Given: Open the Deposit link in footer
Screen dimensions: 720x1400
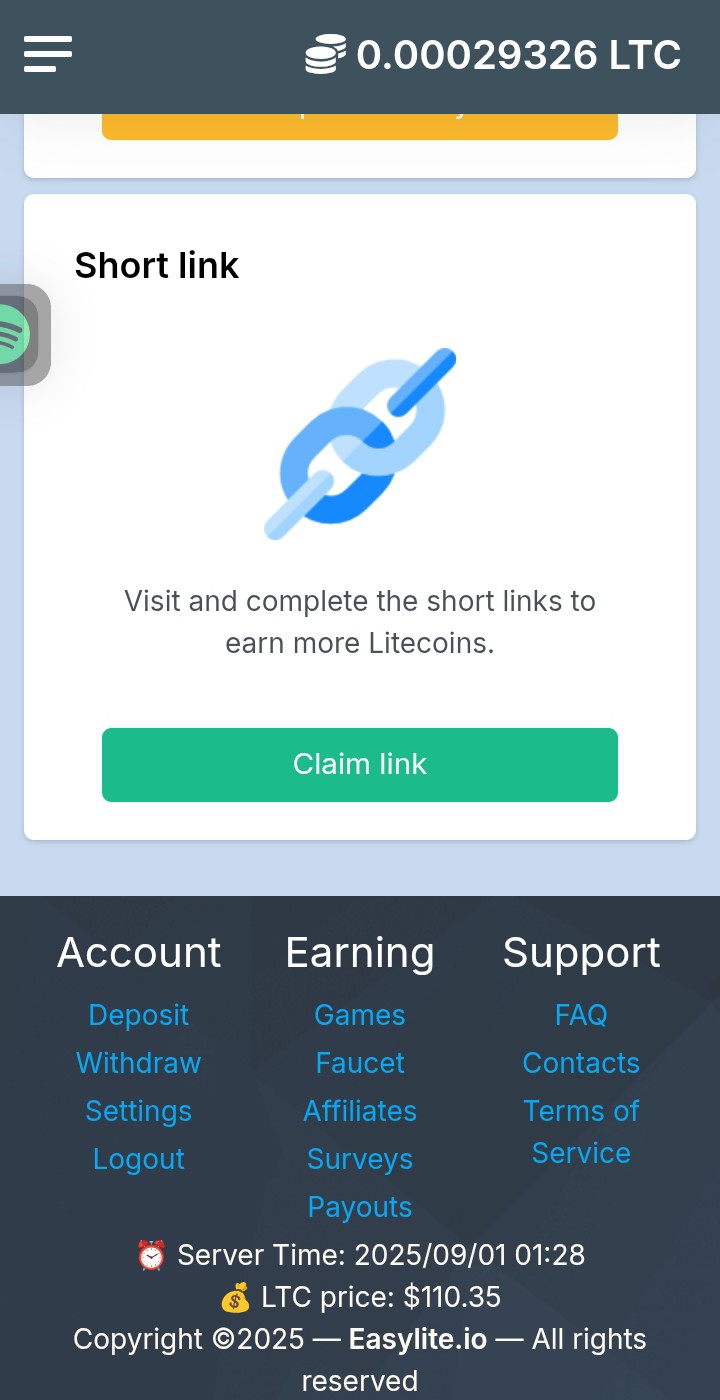Looking at the screenshot, I should (139, 1015).
